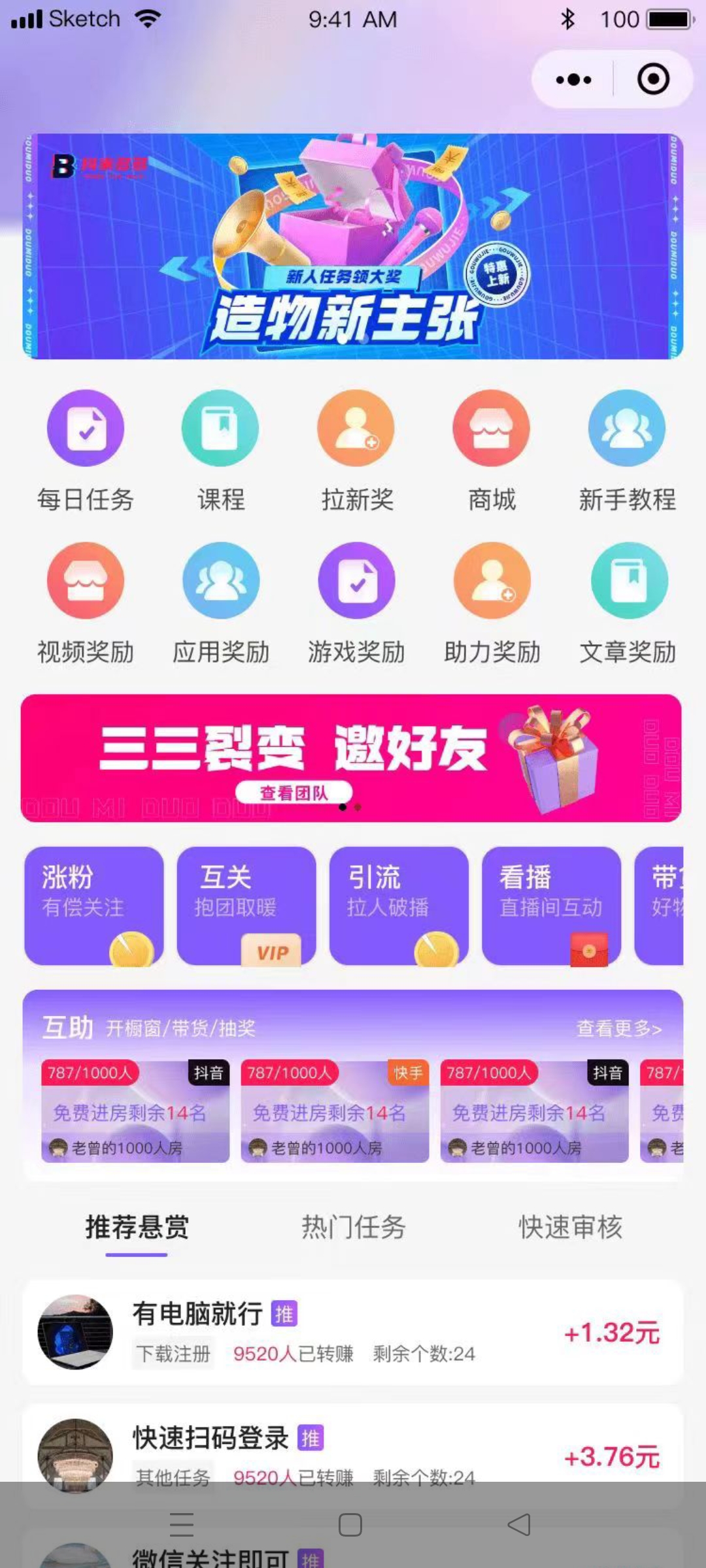The image size is (706, 1568).
Task: Tap the 查看团队 button on the pink banner
Action: (x=294, y=793)
